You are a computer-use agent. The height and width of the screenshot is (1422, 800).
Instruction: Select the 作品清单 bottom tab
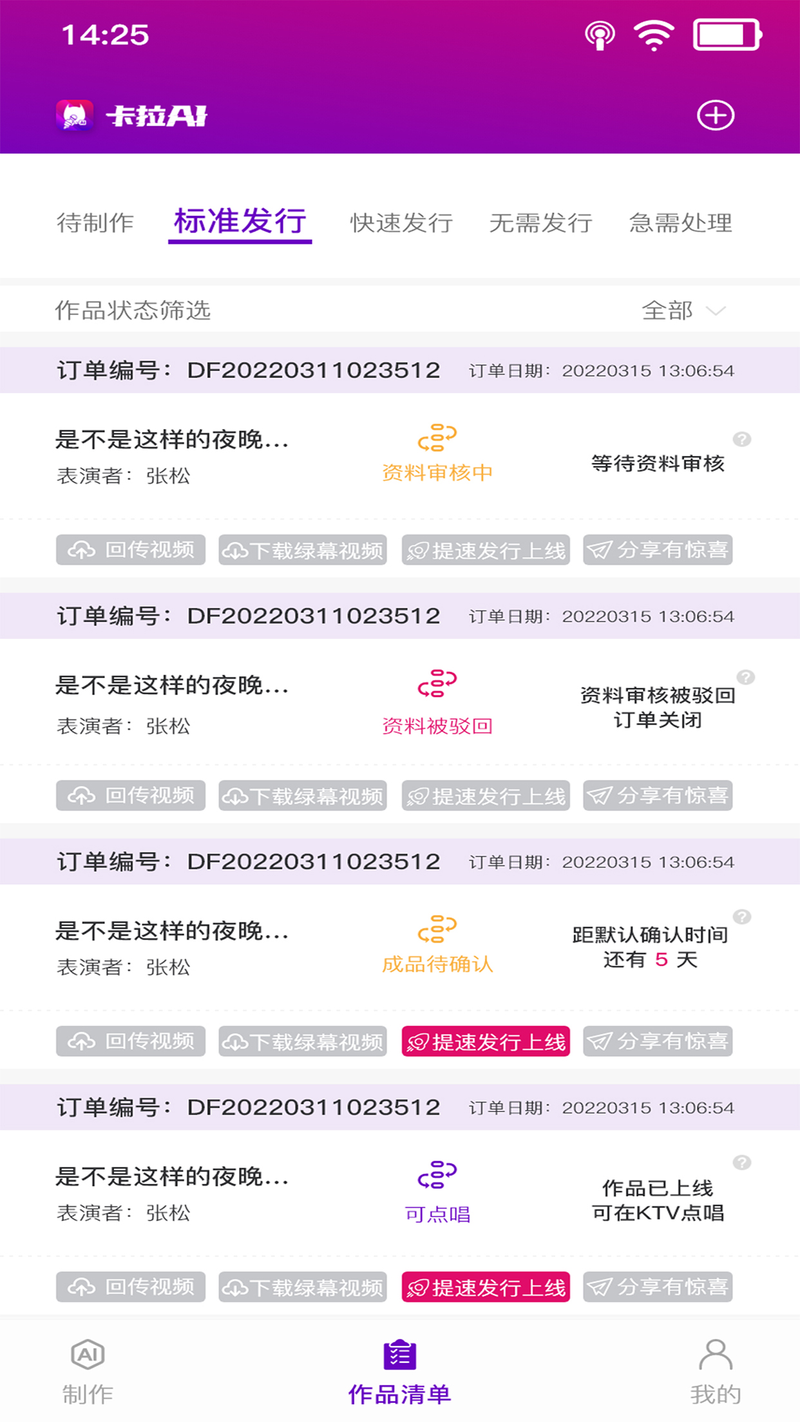pos(400,1372)
